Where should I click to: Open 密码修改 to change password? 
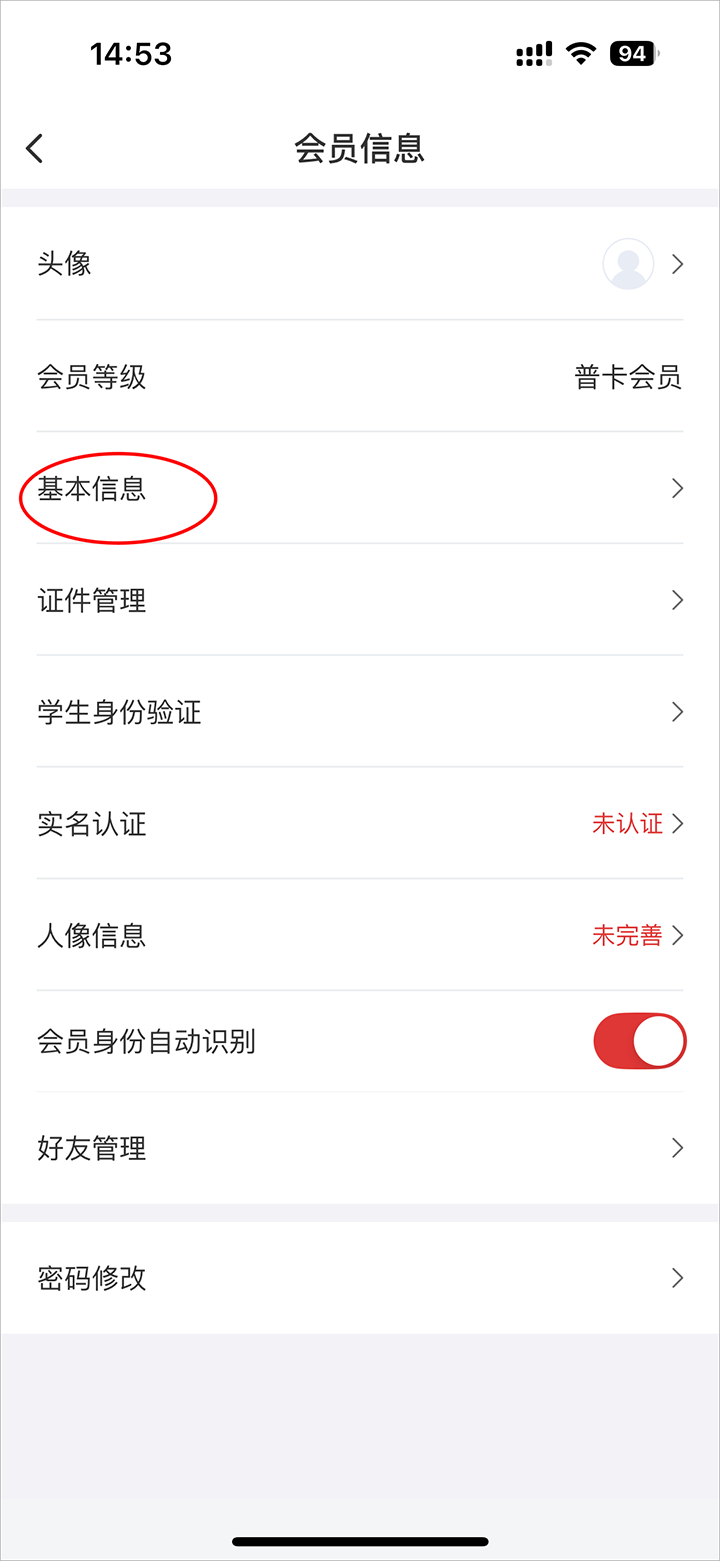[360, 1278]
